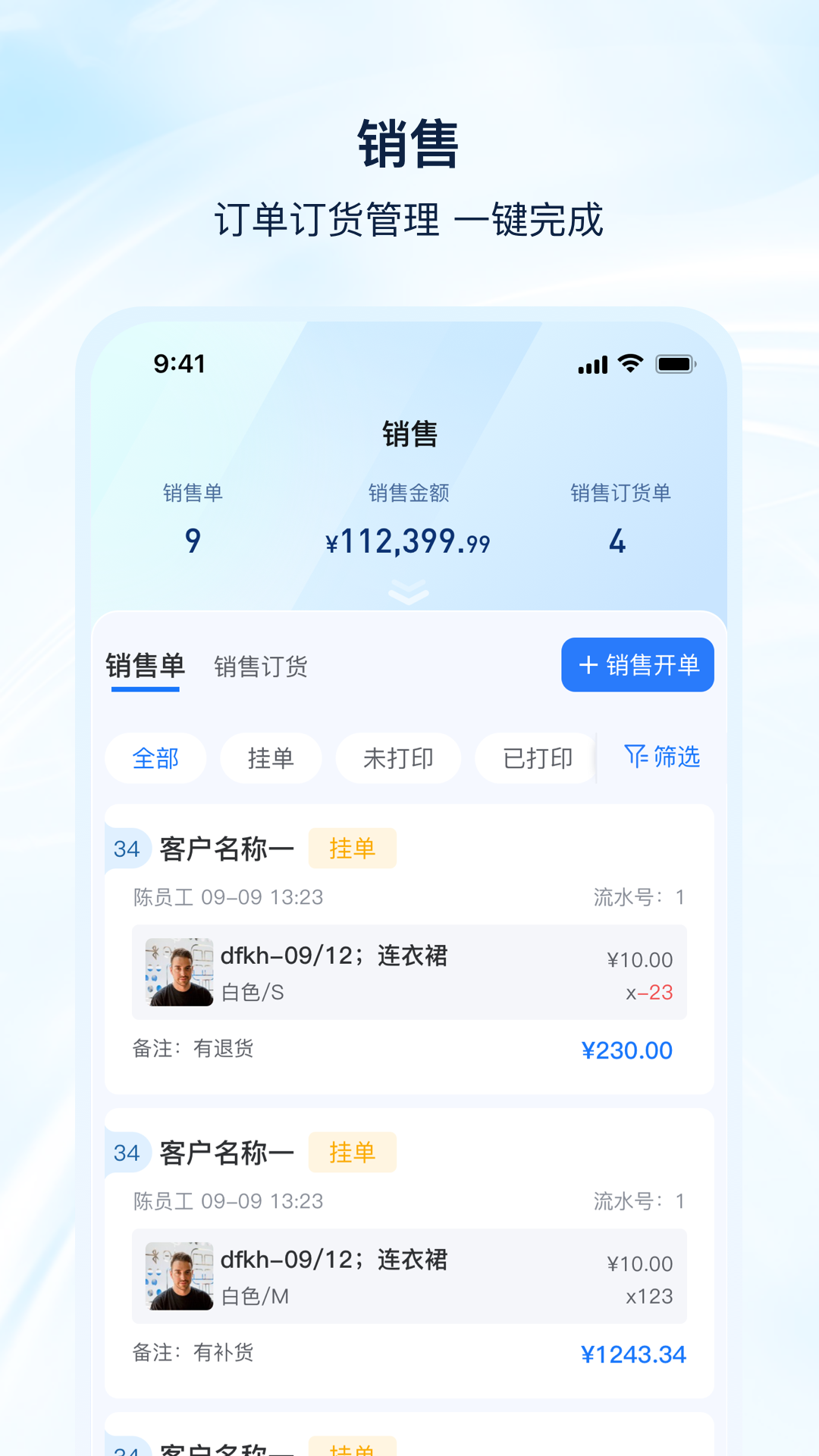The image size is (819, 1456).
Task: Expand stats panel via double chevron
Action: click(x=409, y=592)
